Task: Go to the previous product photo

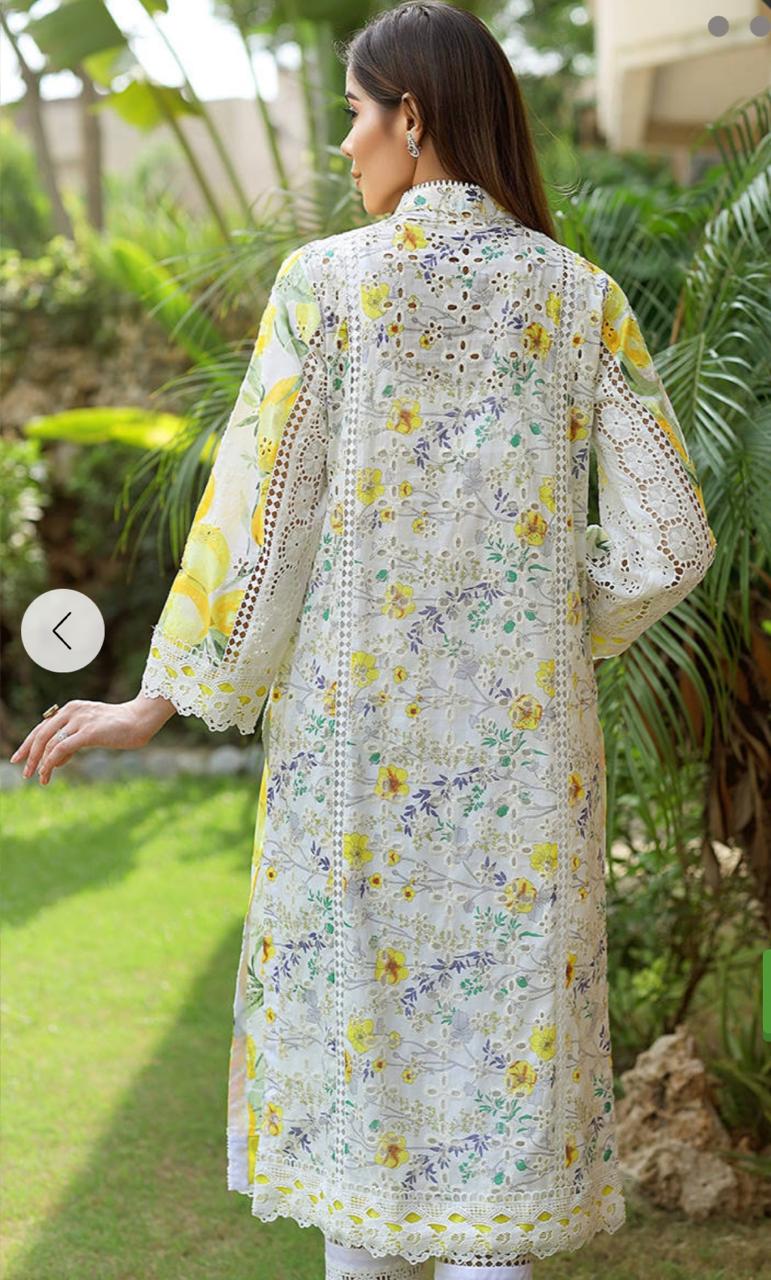Action: coord(62,631)
